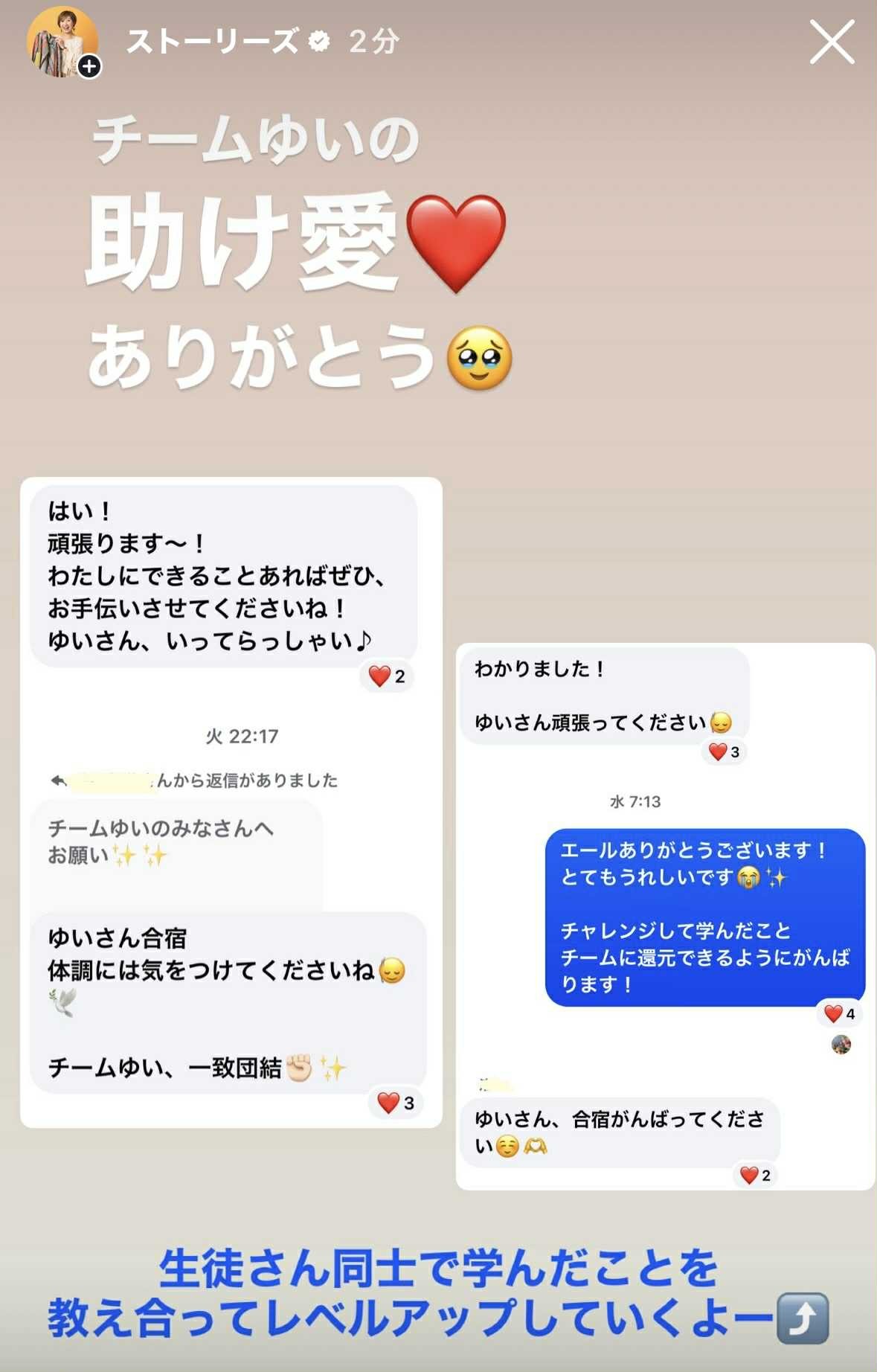Open the story poster's profile picture
The image size is (877, 1372).
click(62, 42)
